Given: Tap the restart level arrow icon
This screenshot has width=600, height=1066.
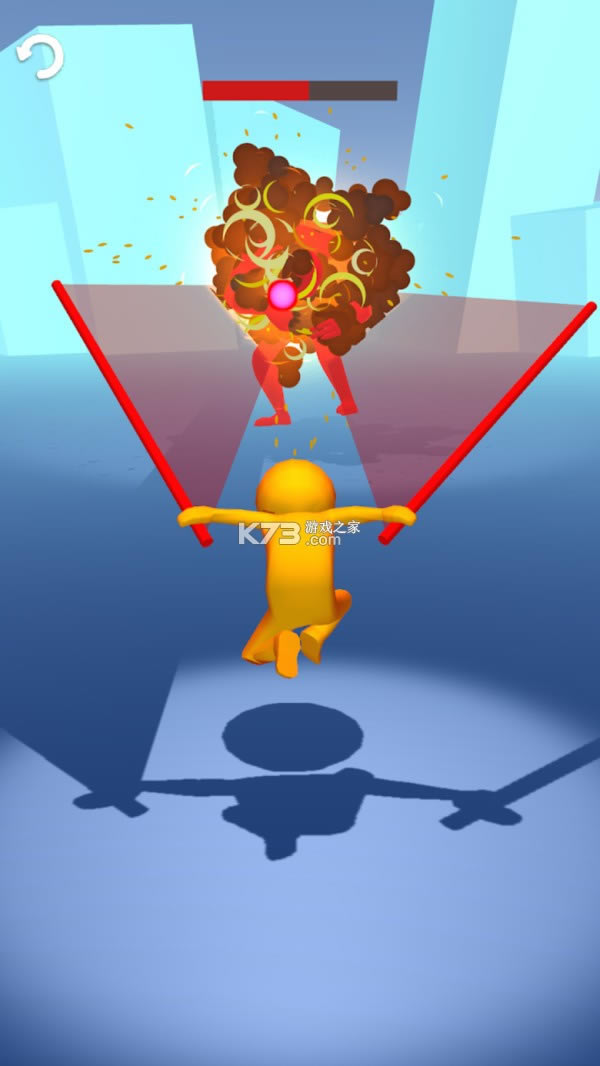Looking at the screenshot, I should [x=40, y=57].
